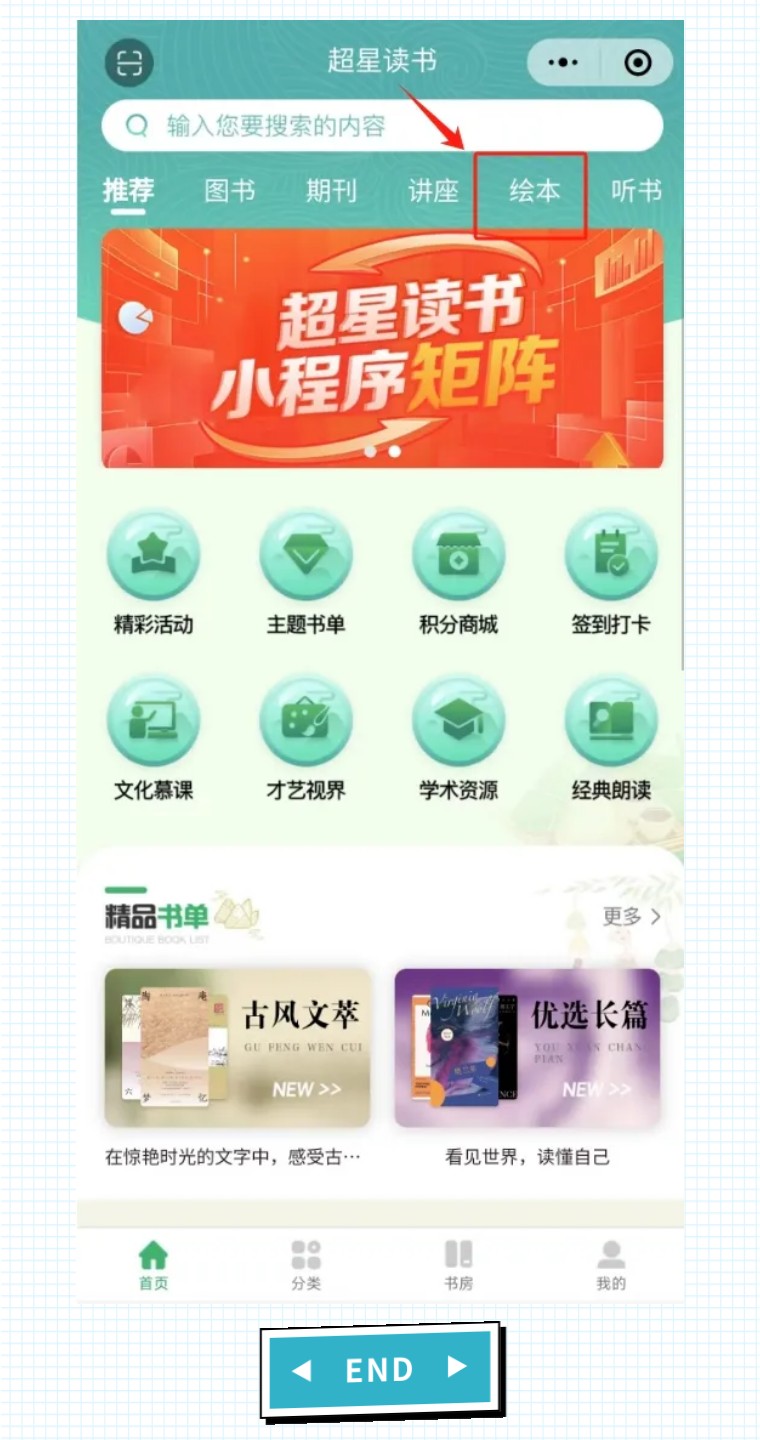Viewport: 760px width, 1440px height.
Task: Go to 书房 in bottom navigation
Action: 458,1265
